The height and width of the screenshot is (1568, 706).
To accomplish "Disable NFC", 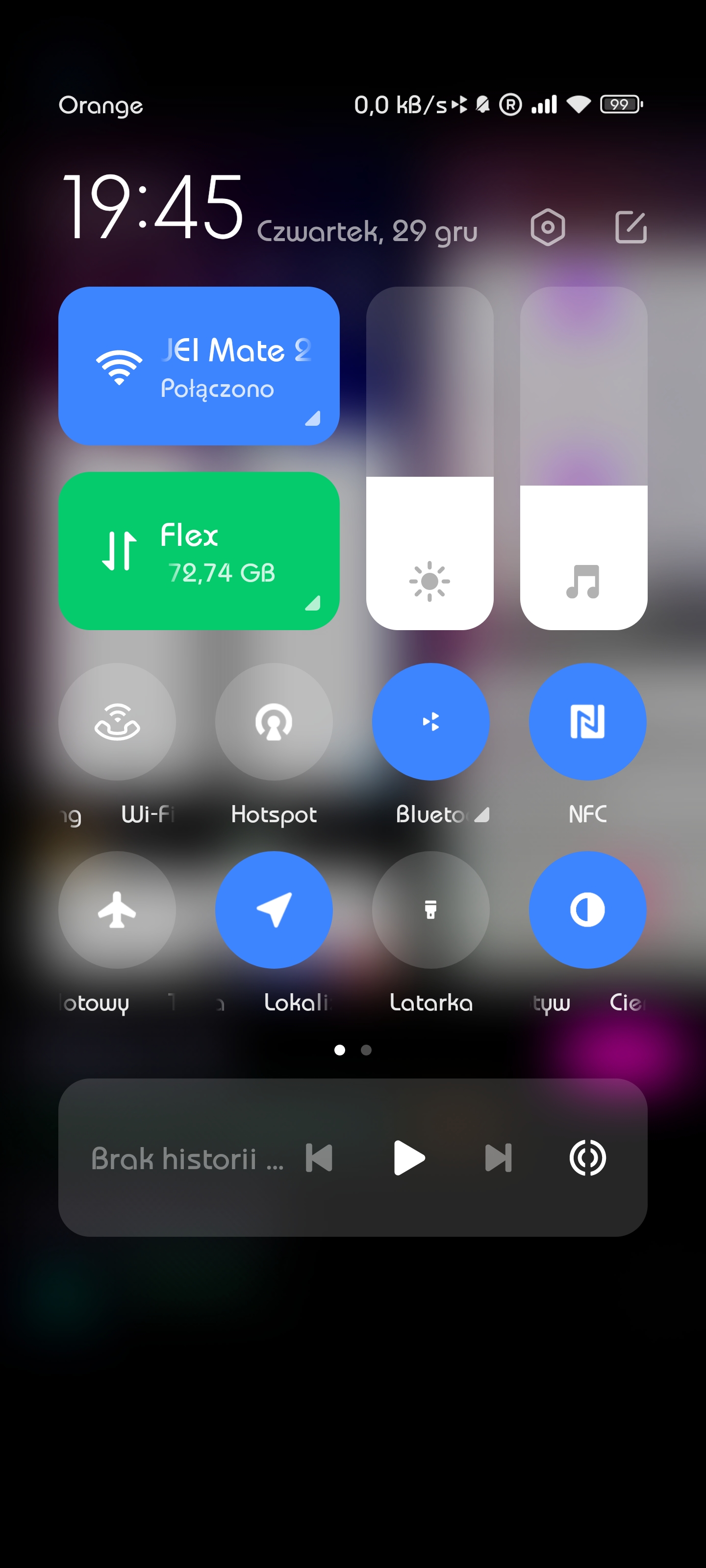I will point(587,722).
